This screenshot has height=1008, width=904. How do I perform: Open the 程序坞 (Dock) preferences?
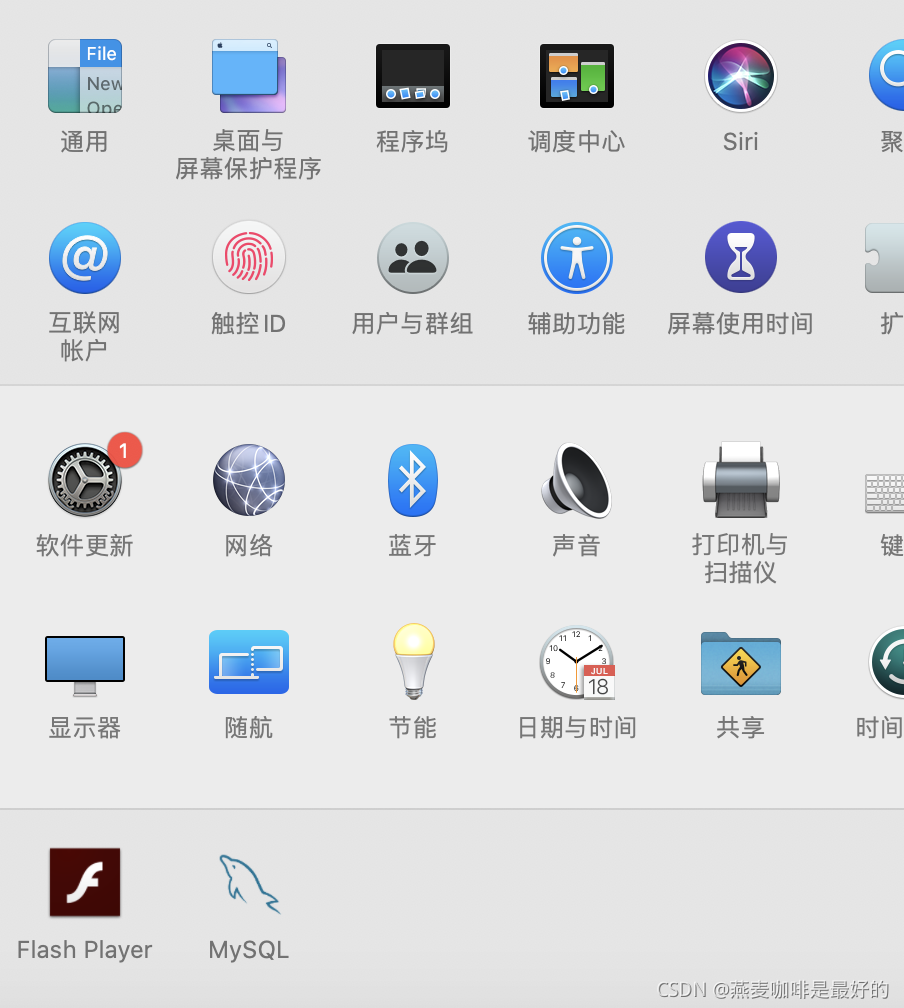tap(412, 77)
